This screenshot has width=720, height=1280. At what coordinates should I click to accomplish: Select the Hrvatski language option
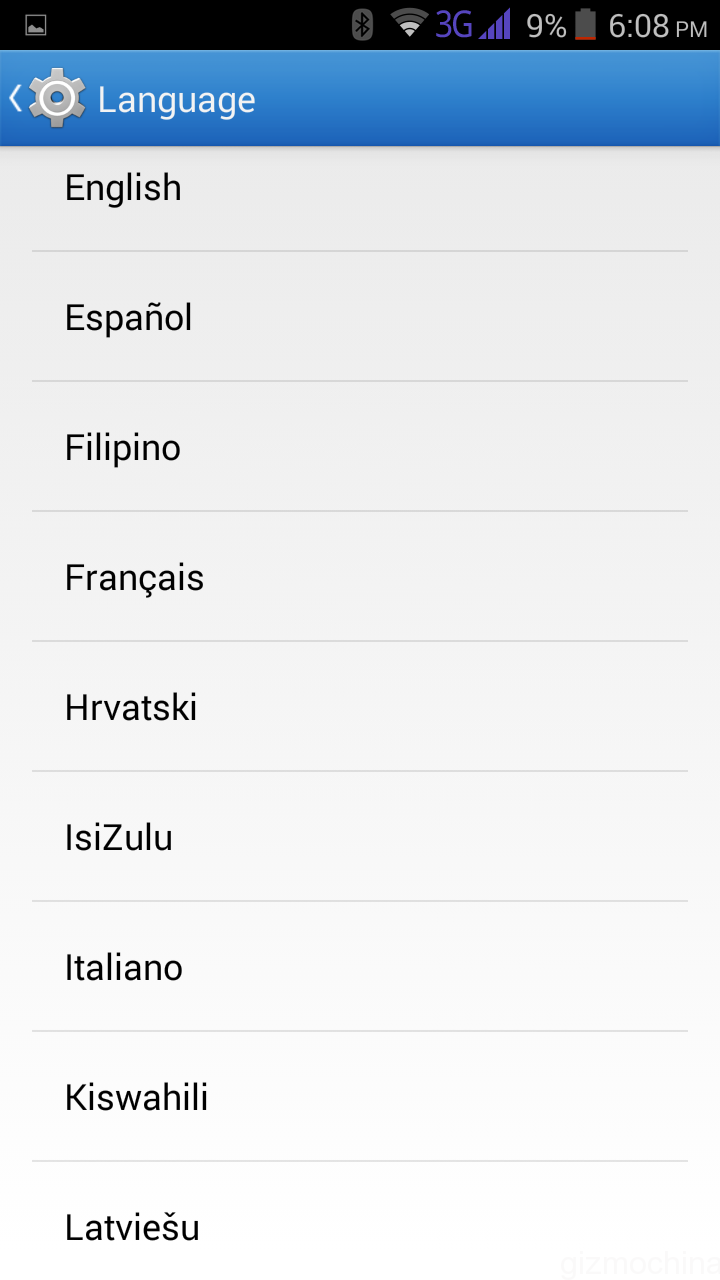click(x=360, y=708)
